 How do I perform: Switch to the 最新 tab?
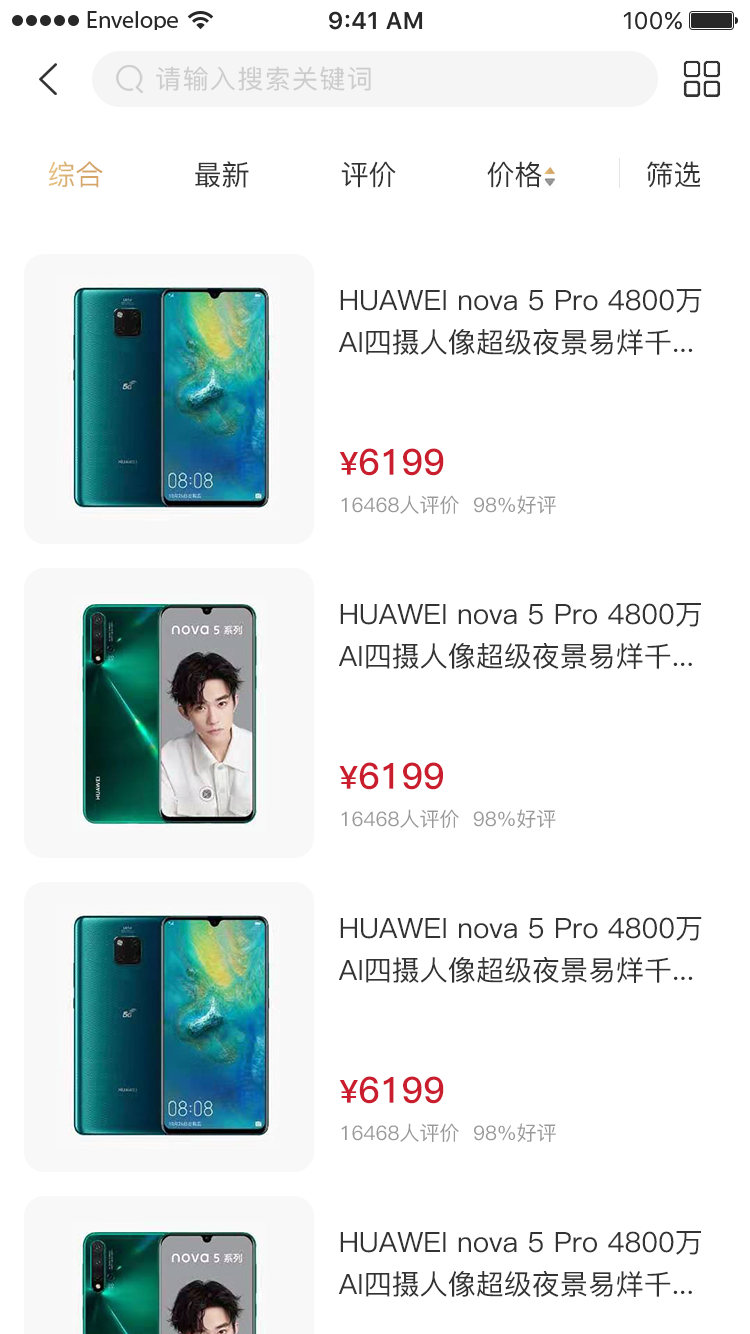pyautogui.click(x=221, y=176)
